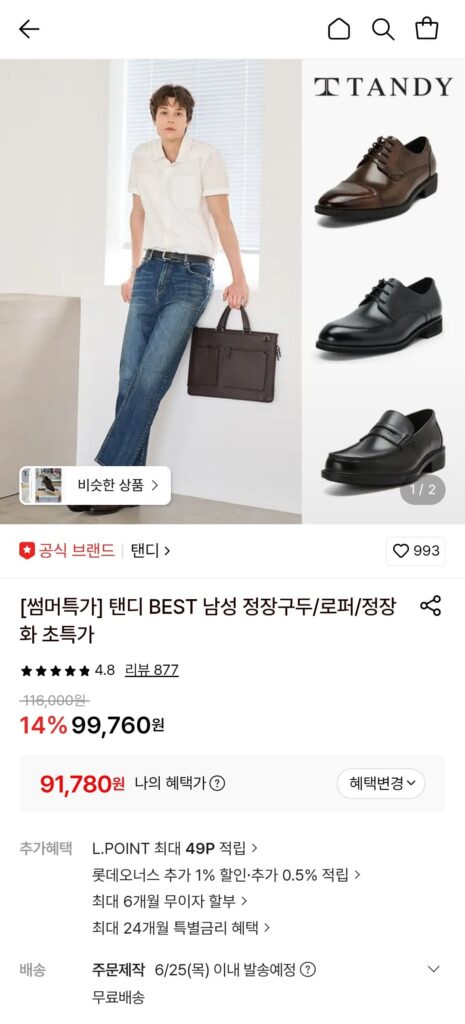The height and width of the screenshot is (1024, 465).
Task: Show 나의 혜택가 help info
Action: pos(217,783)
